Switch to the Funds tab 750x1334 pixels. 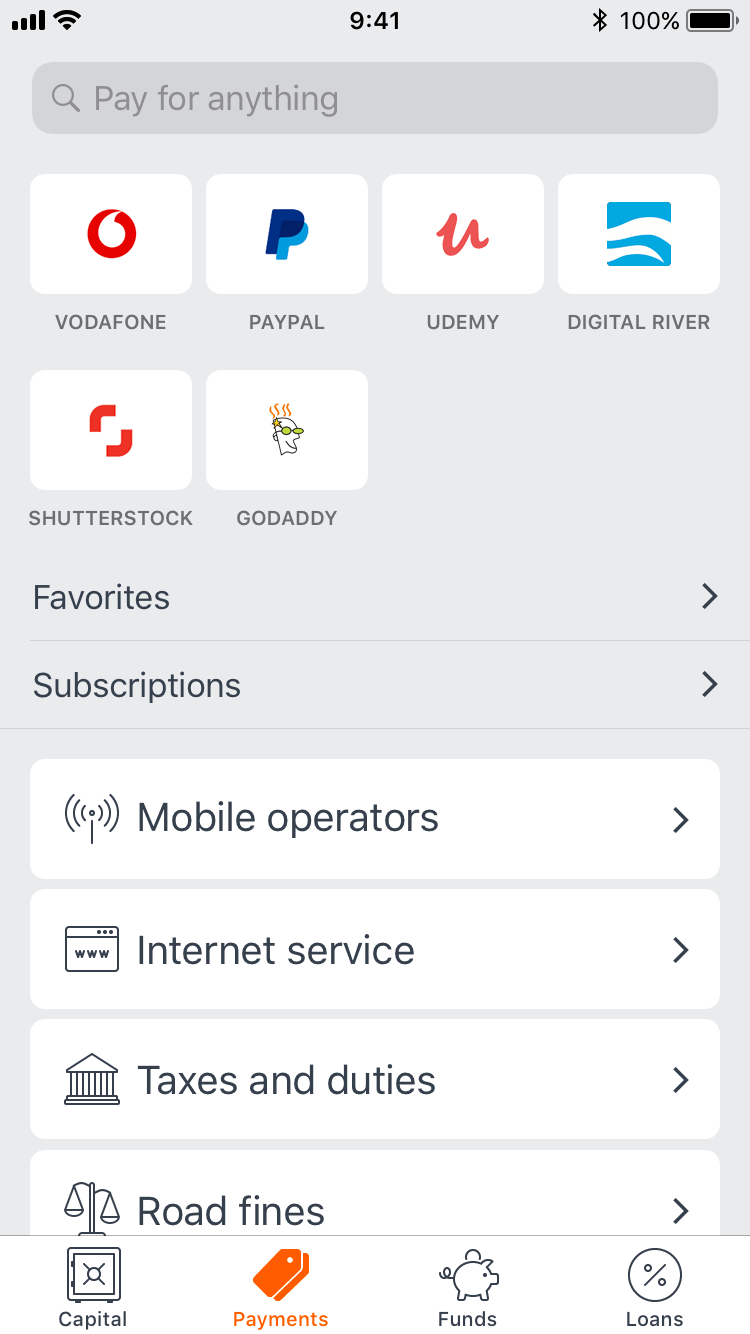click(467, 1286)
